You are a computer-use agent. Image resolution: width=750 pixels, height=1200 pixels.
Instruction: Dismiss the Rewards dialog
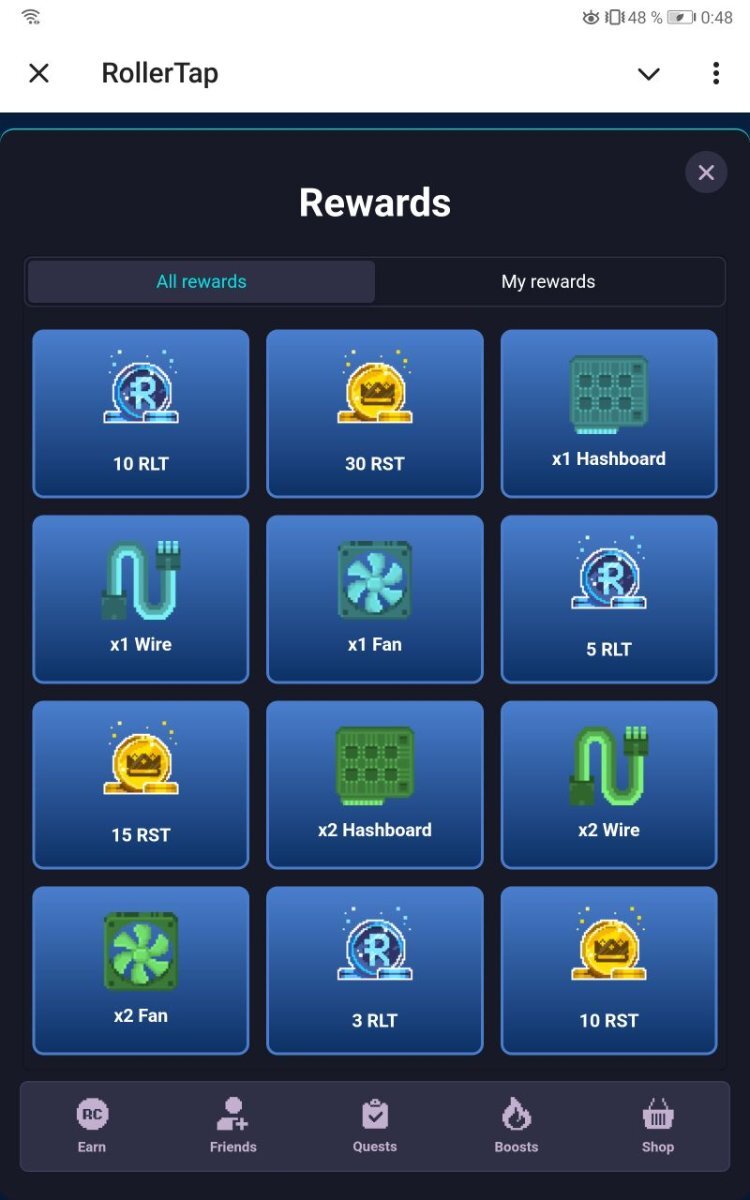coord(706,172)
